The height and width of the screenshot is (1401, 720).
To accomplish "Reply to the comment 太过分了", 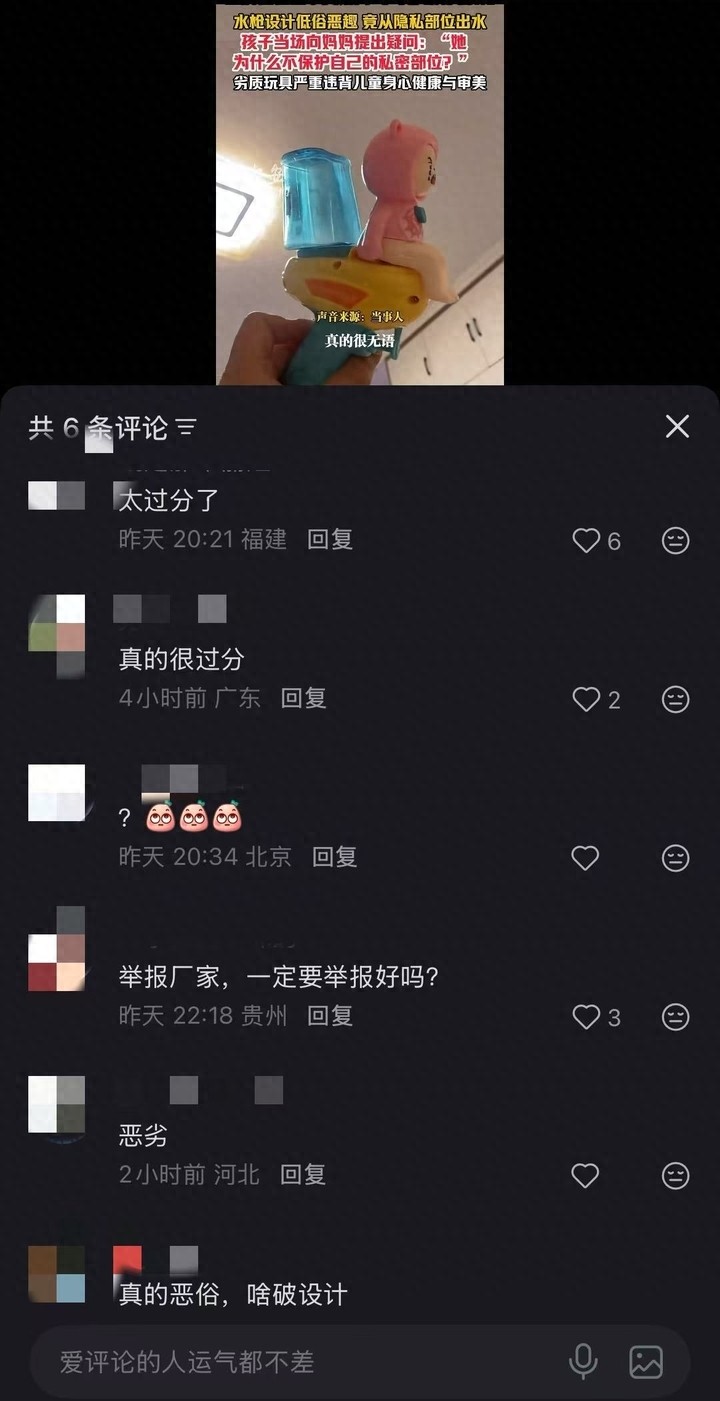I will pyautogui.click(x=330, y=540).
